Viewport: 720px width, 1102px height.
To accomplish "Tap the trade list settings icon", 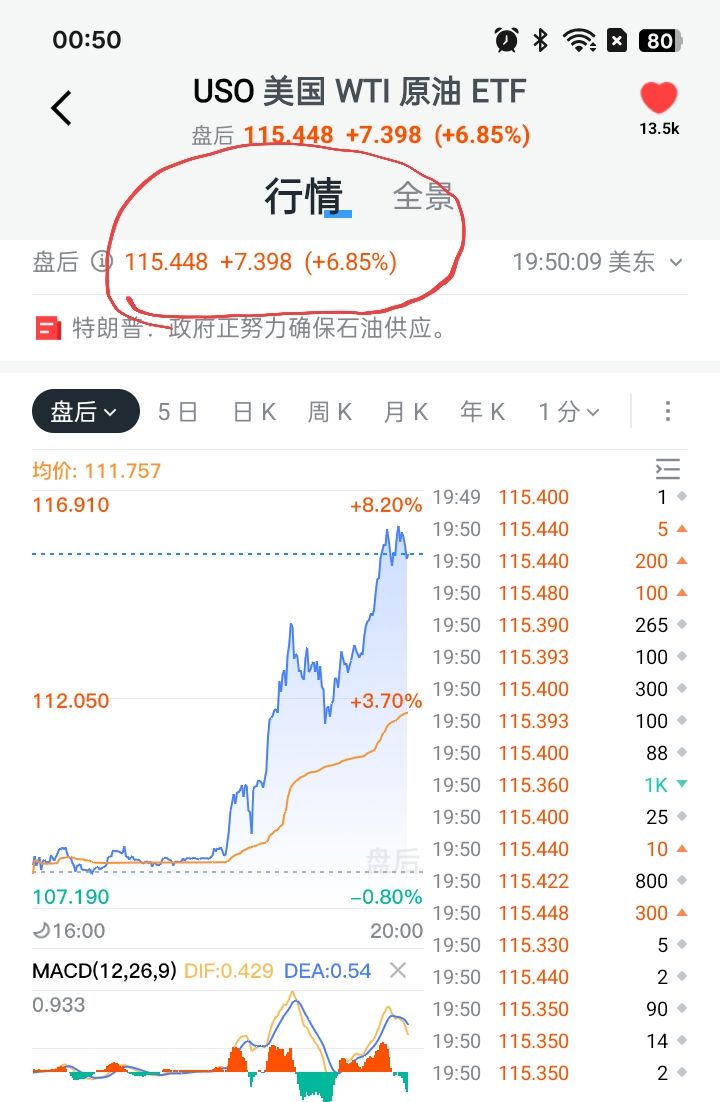I will (x=668, y=469).
